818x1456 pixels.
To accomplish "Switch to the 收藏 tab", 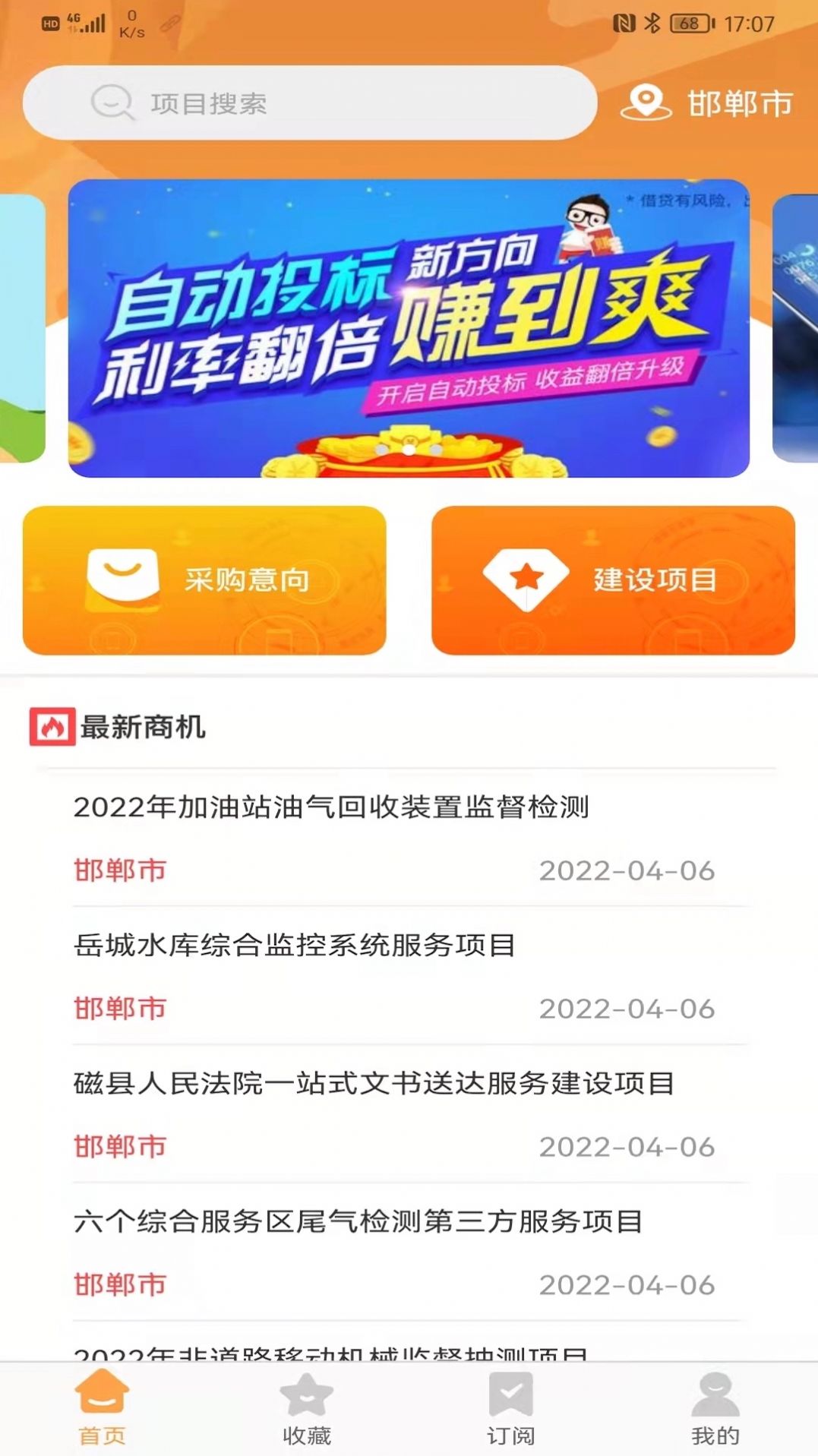I will [307, 1410].
